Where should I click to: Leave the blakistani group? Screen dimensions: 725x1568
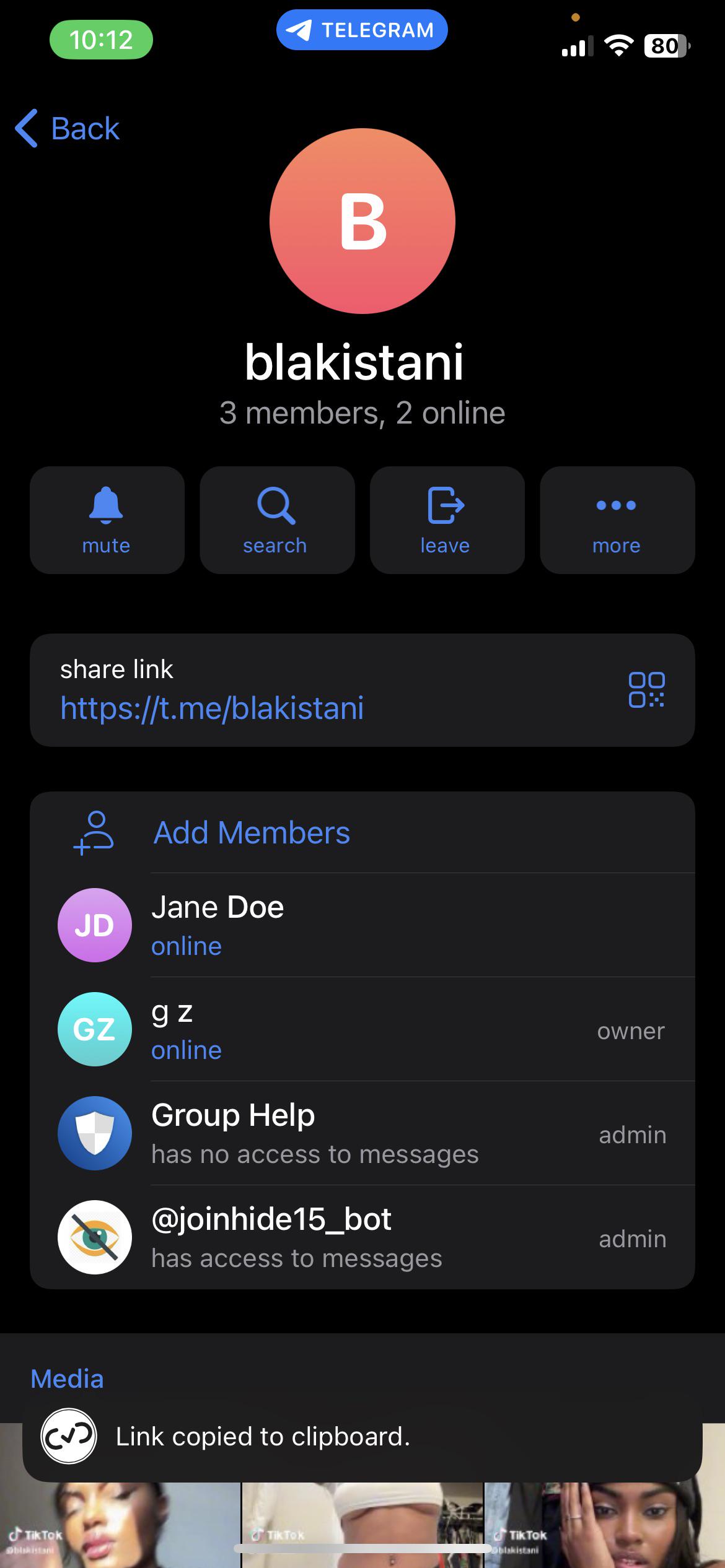(446, 520)
